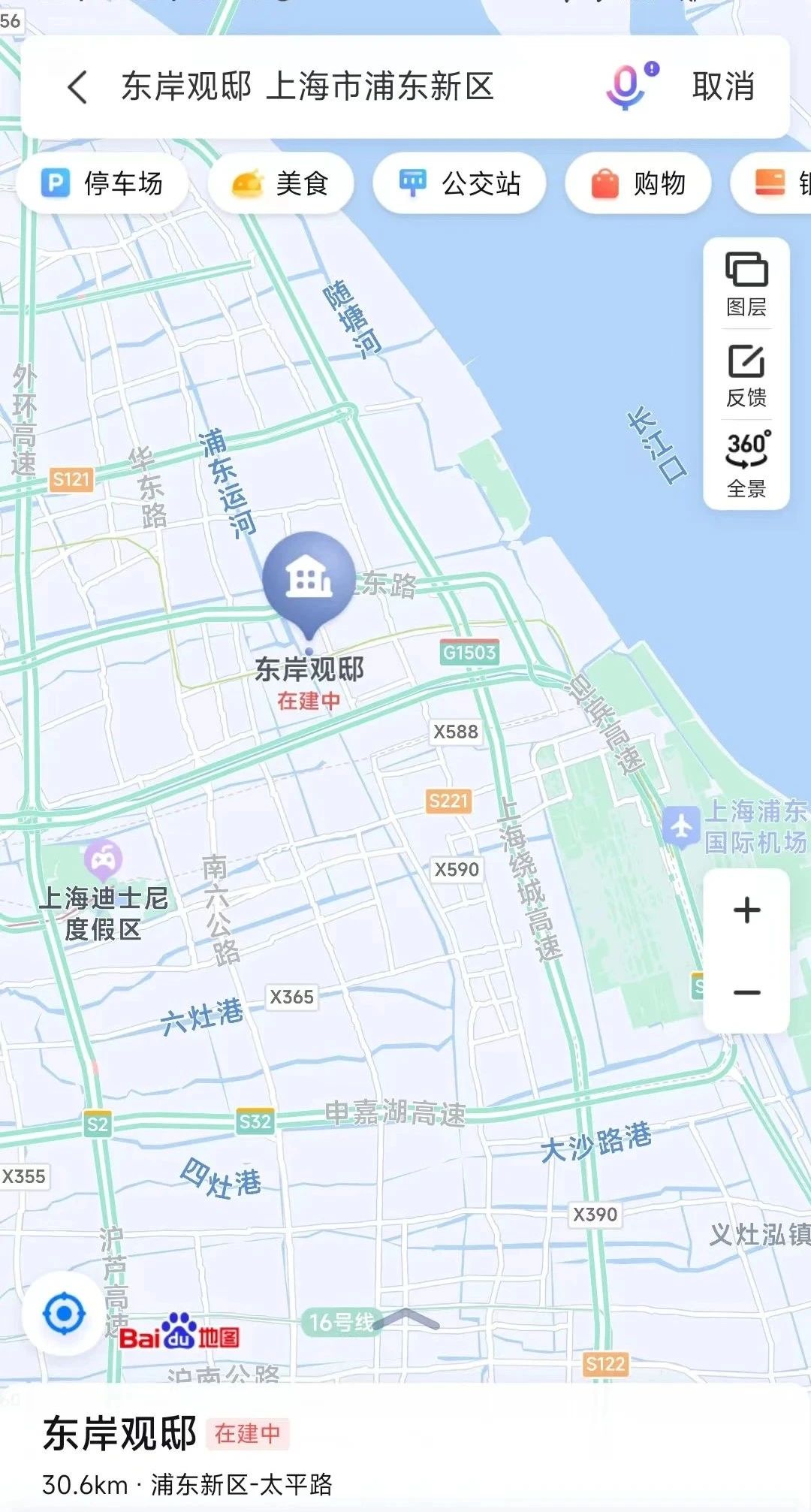The image size is (811, 1512).
Task: Select the 购物 shopping chip
Action: [x=638, y=183]
